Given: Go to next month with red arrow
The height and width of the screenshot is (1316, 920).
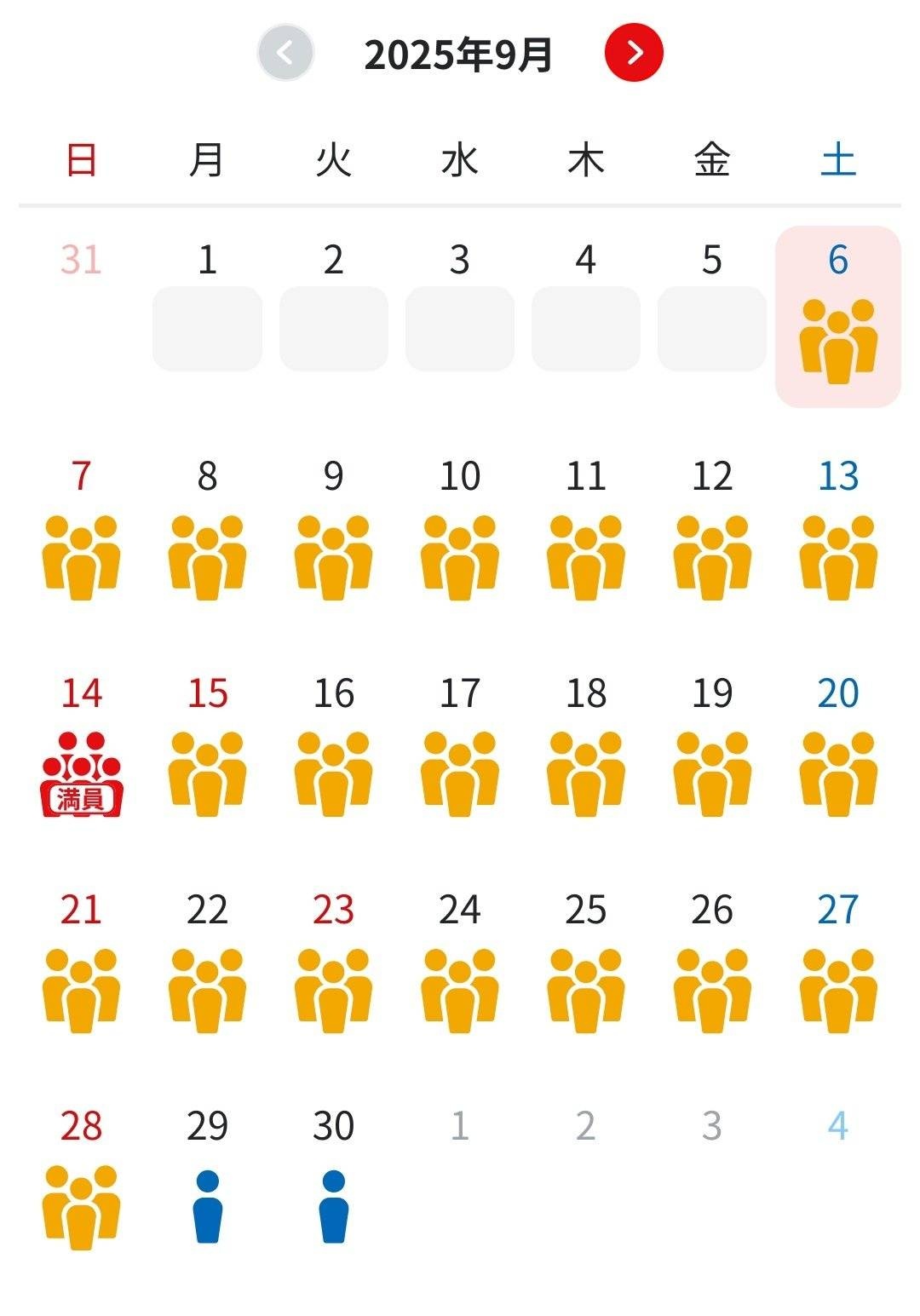Looking at the screenshot, I should 634,53.
